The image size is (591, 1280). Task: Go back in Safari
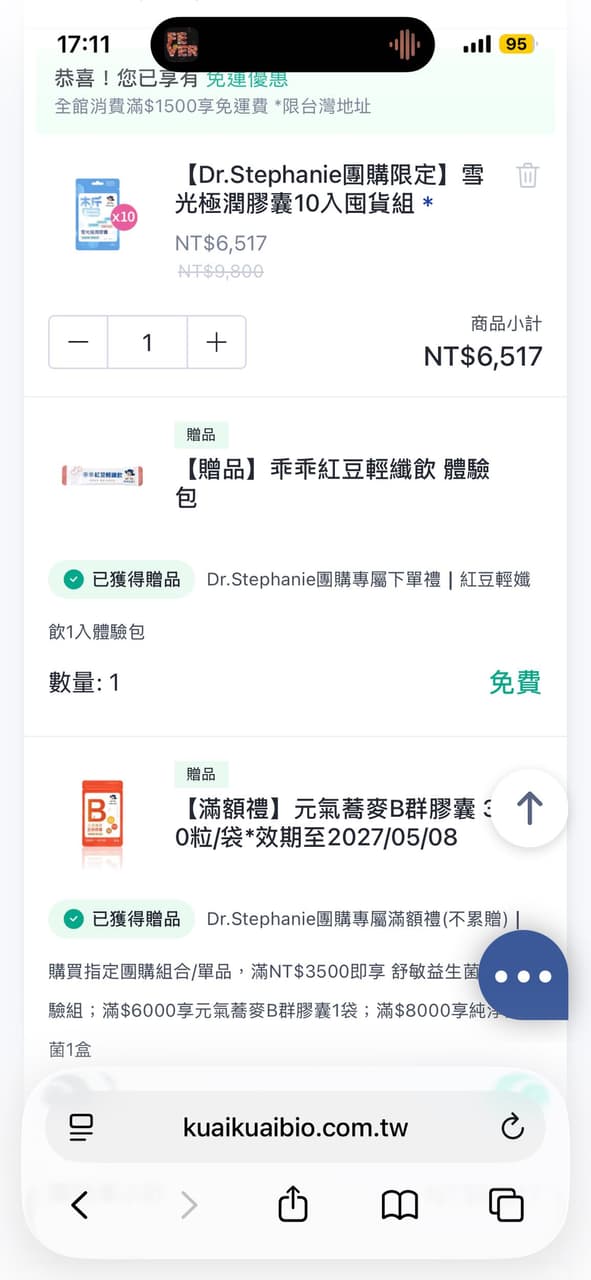tap(80, 1205)
